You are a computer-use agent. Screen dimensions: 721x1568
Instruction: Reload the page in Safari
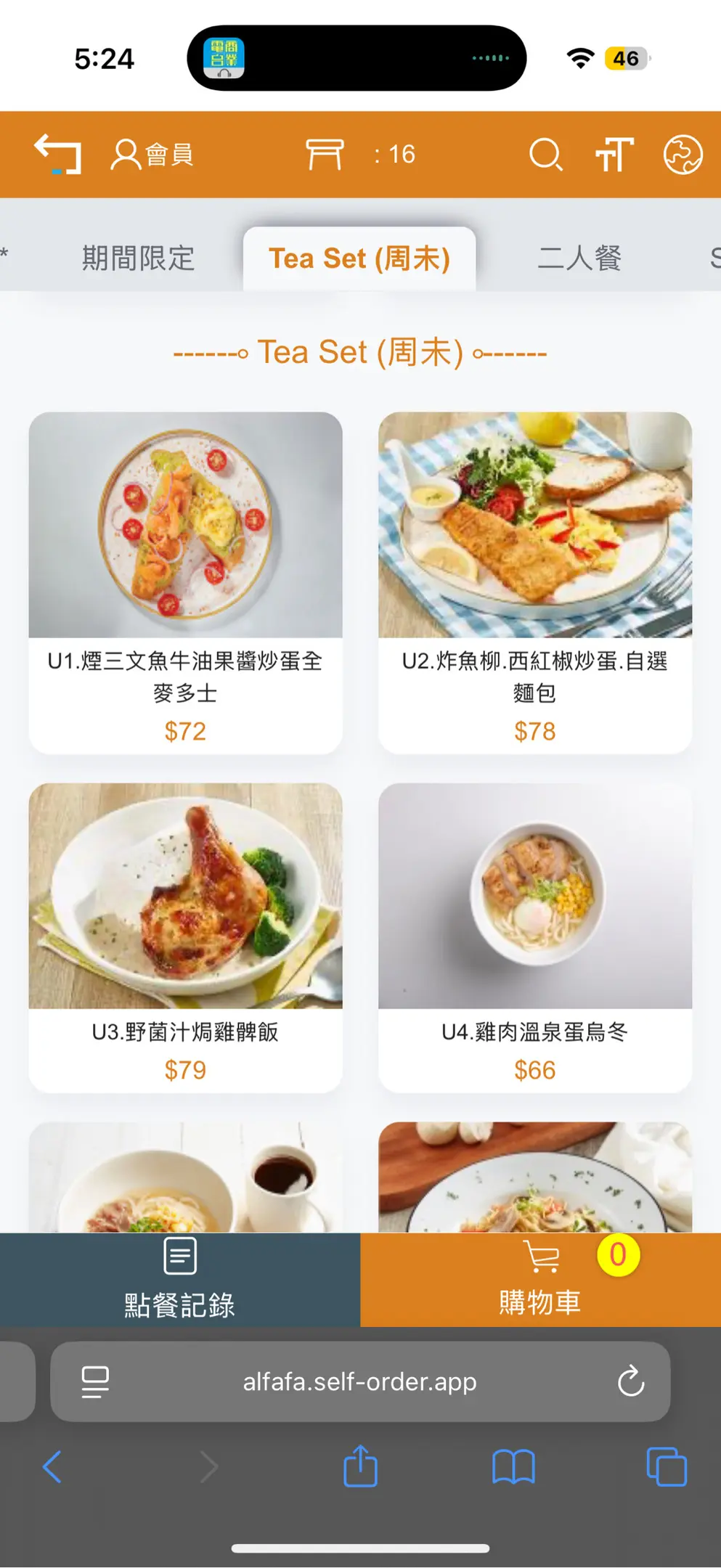[x=631, y=1381]
